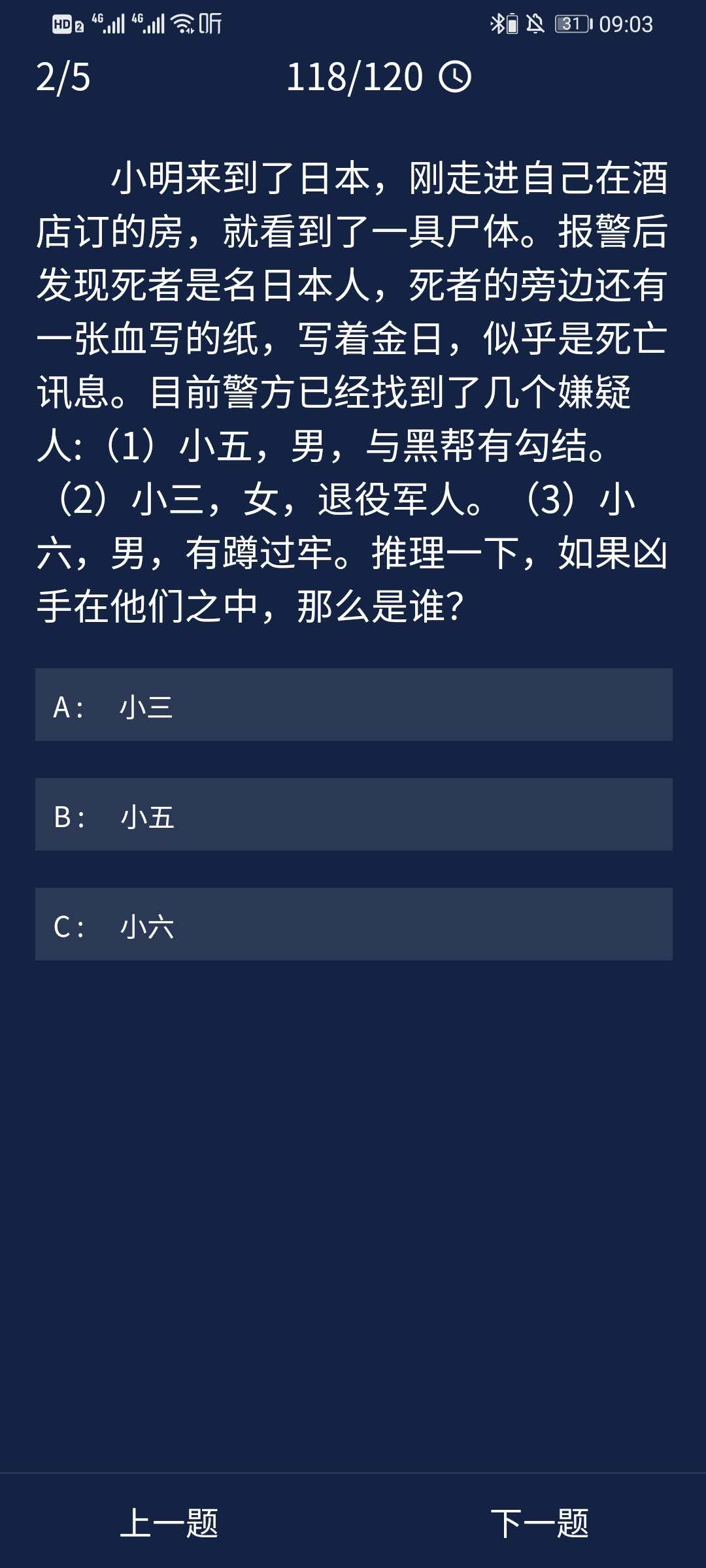Pick answer C: 小六
The width and height of the screenshot is (706, 1568).
(x=353, y=924)
